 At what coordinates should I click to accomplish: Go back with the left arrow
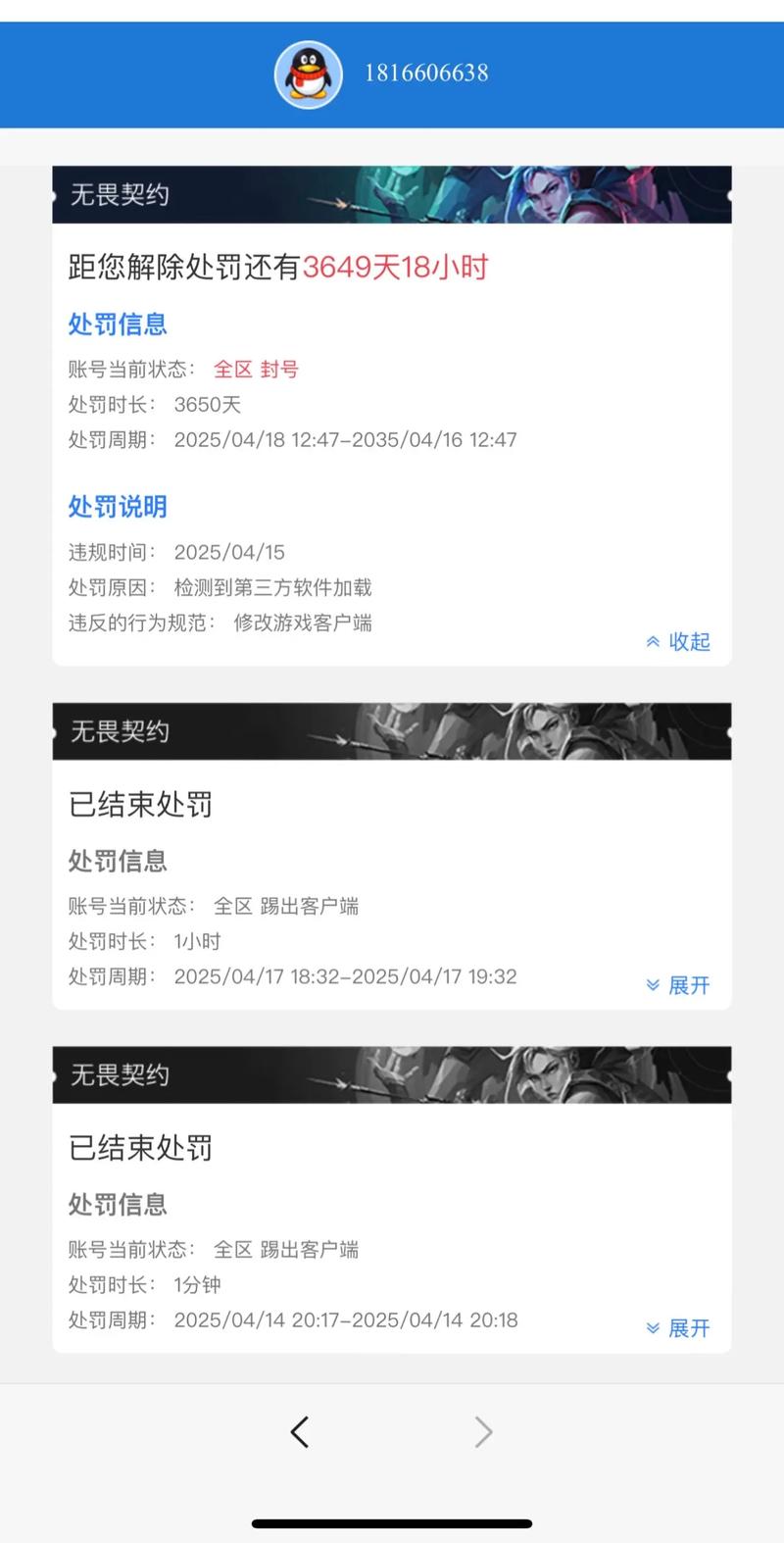pyautogui.click(x=300, y=1432)
